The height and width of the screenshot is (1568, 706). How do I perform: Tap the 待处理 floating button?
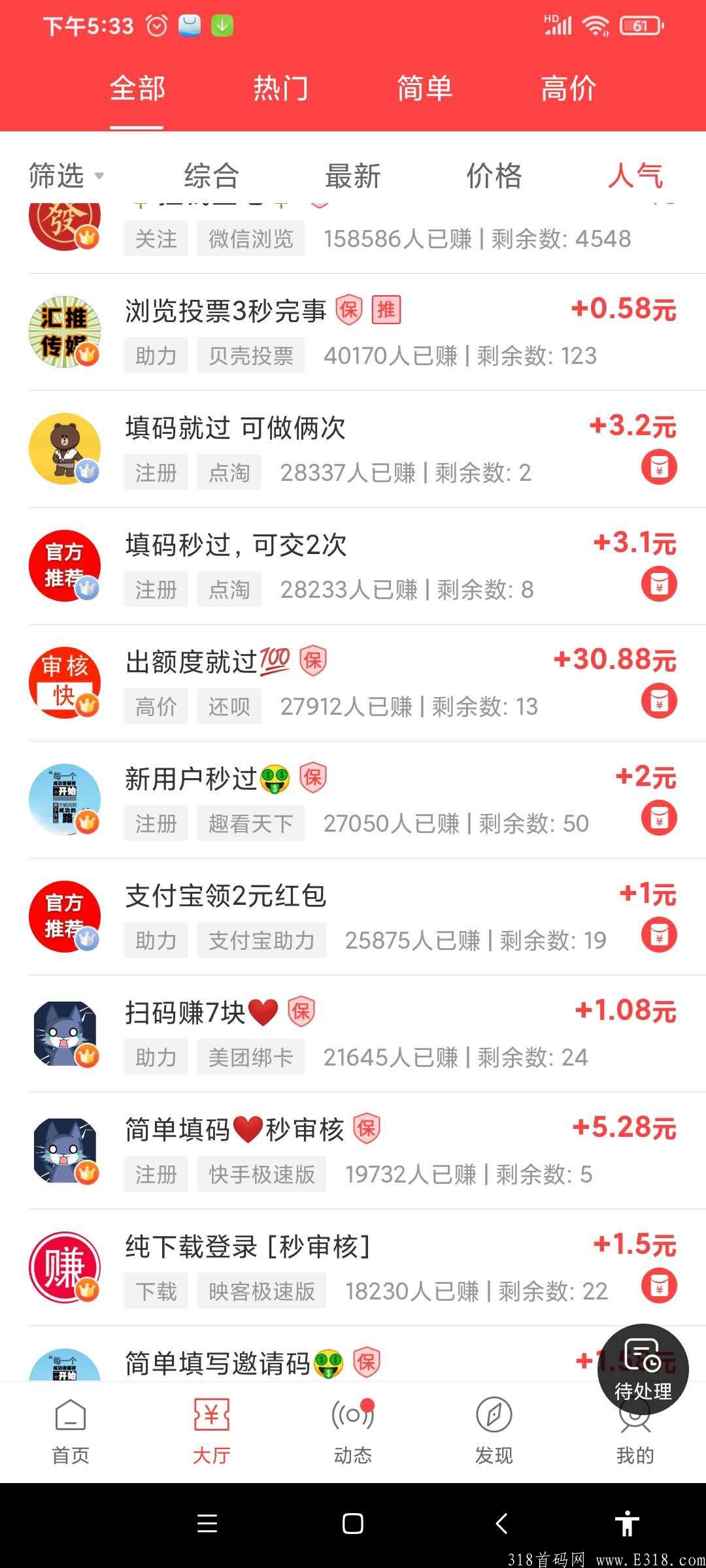[x=643, y=1369]
